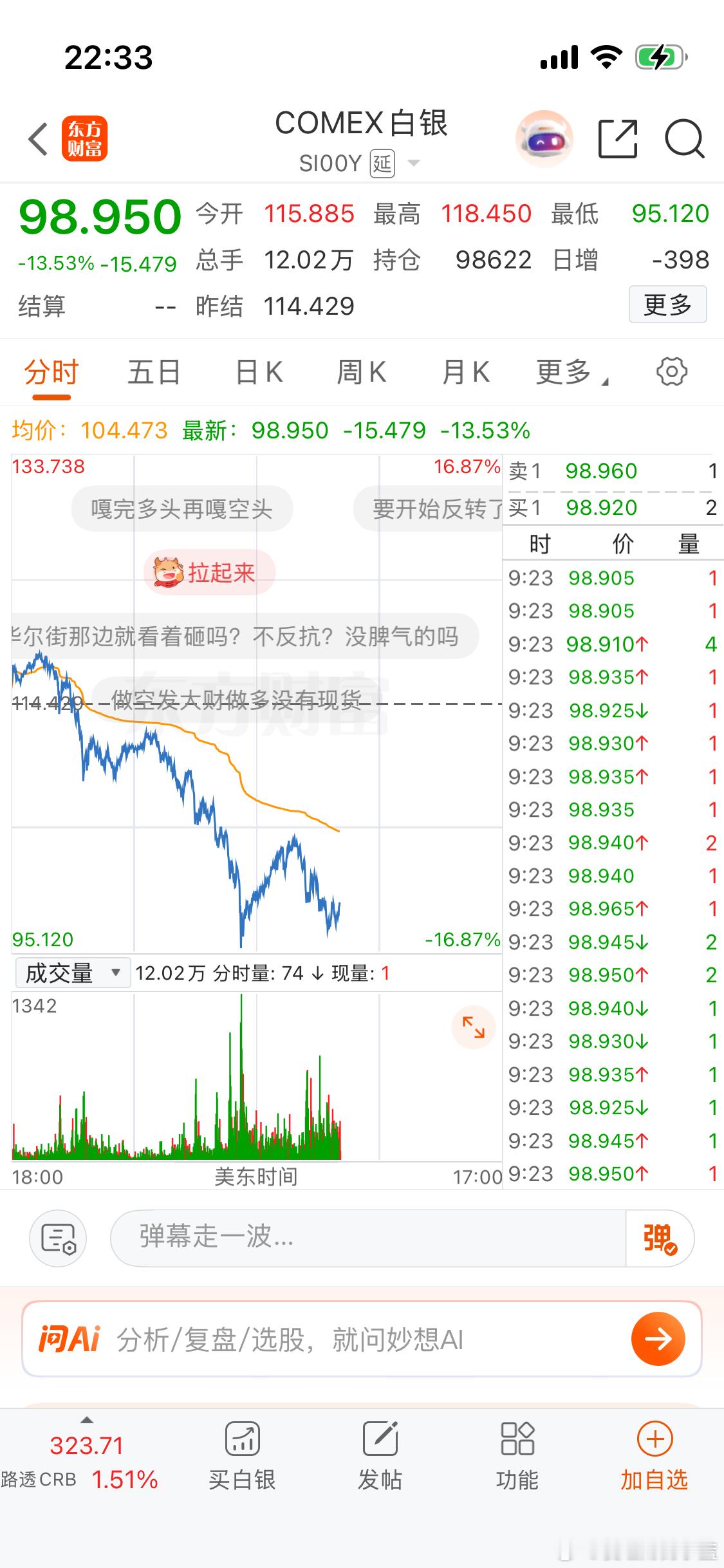
Task: Open search
Action: click(685, 138)
